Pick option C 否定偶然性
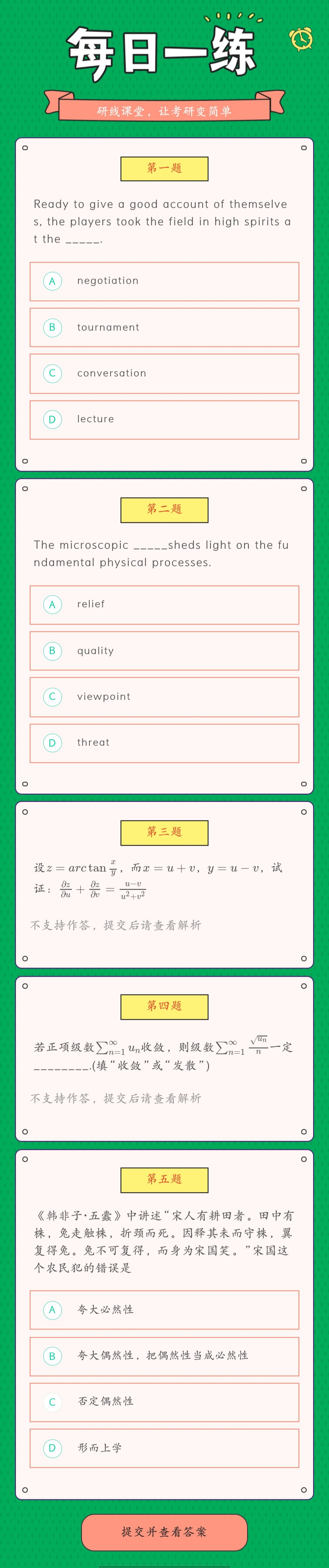This screenshot has height=1568, width=329. pos(164,1402)
